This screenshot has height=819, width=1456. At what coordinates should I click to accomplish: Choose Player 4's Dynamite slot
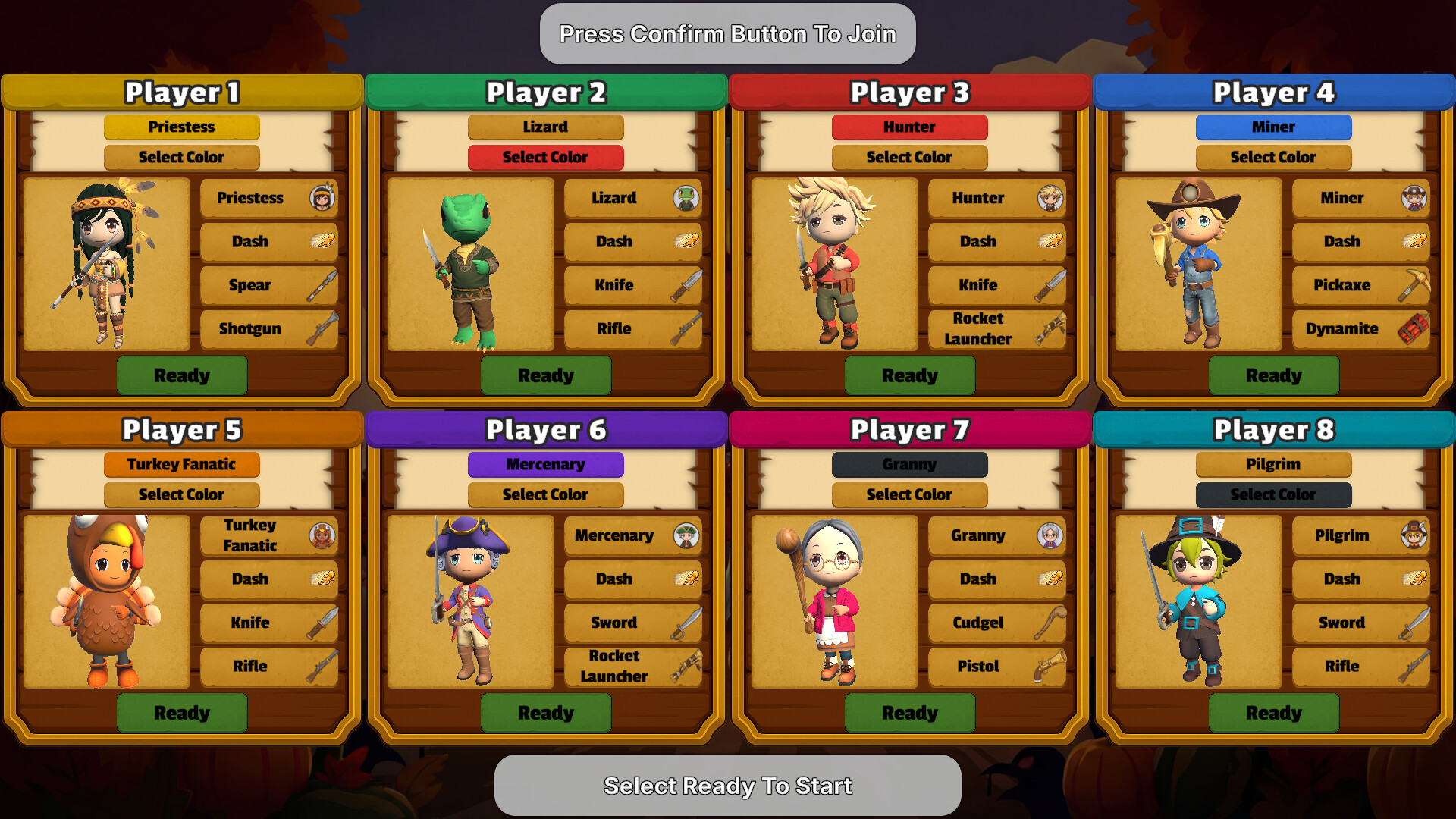tap(1361, 329)
